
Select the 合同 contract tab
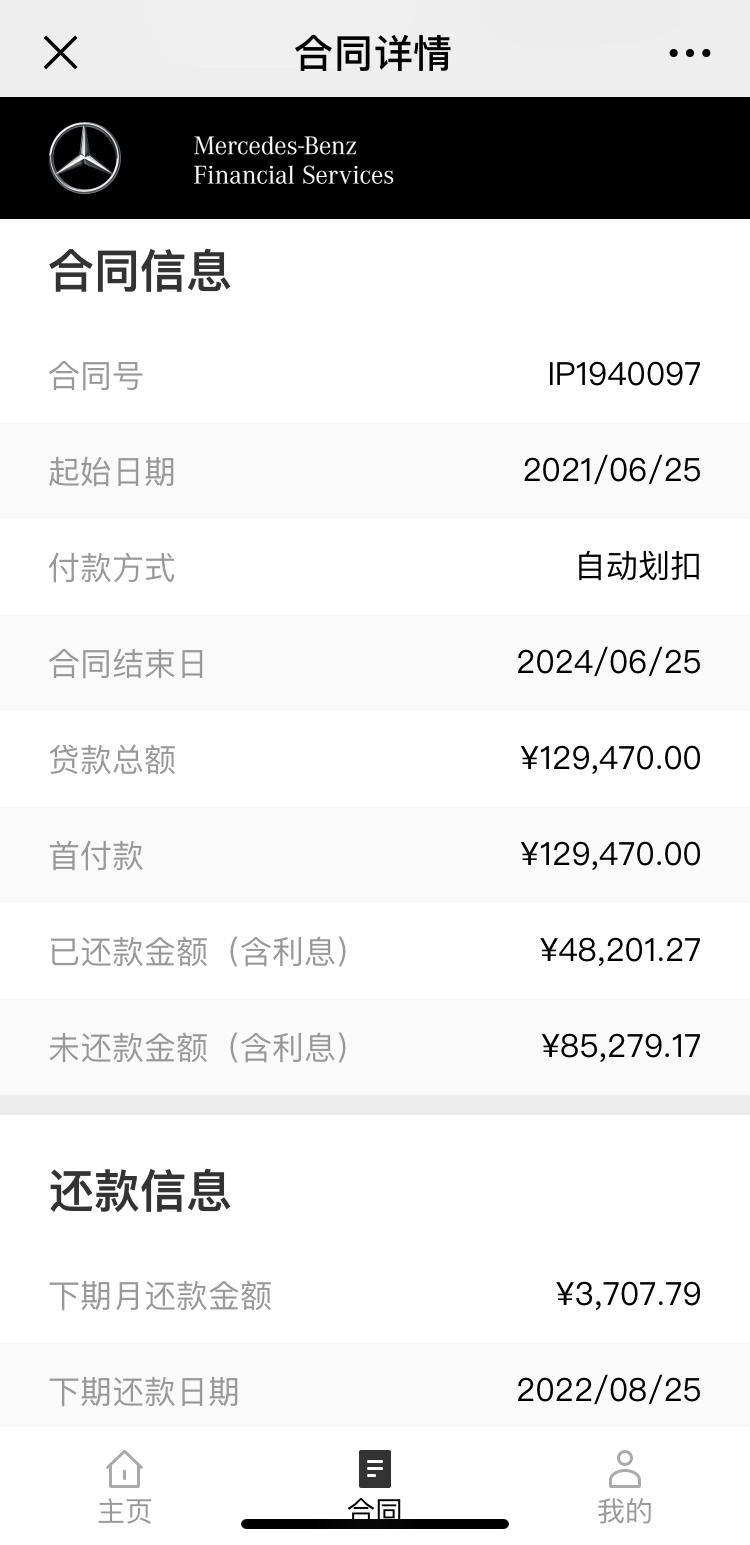tap(375, 1487)
